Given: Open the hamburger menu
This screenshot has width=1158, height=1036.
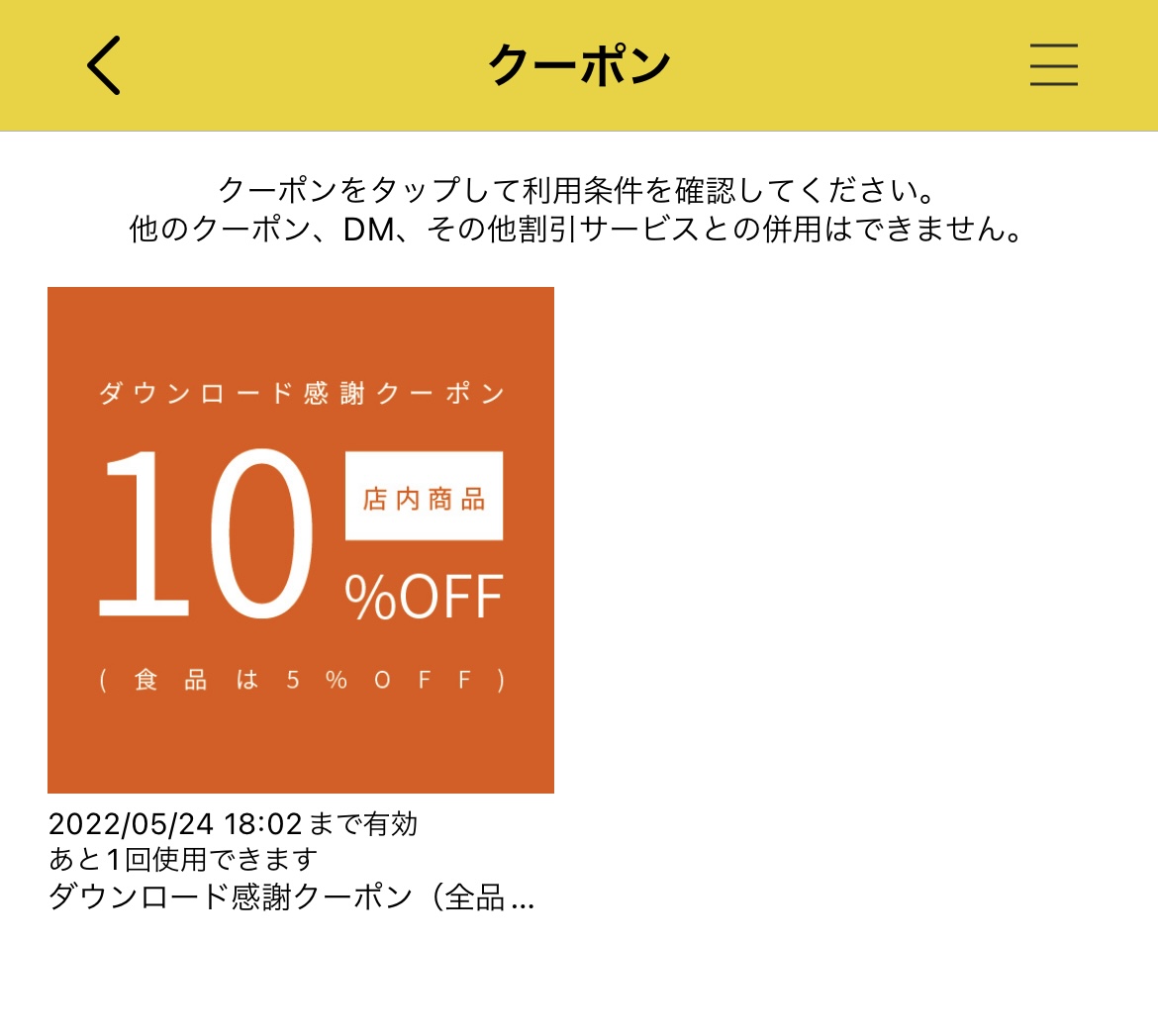Looking at the screenshot, I should (x=1053, y=65).
